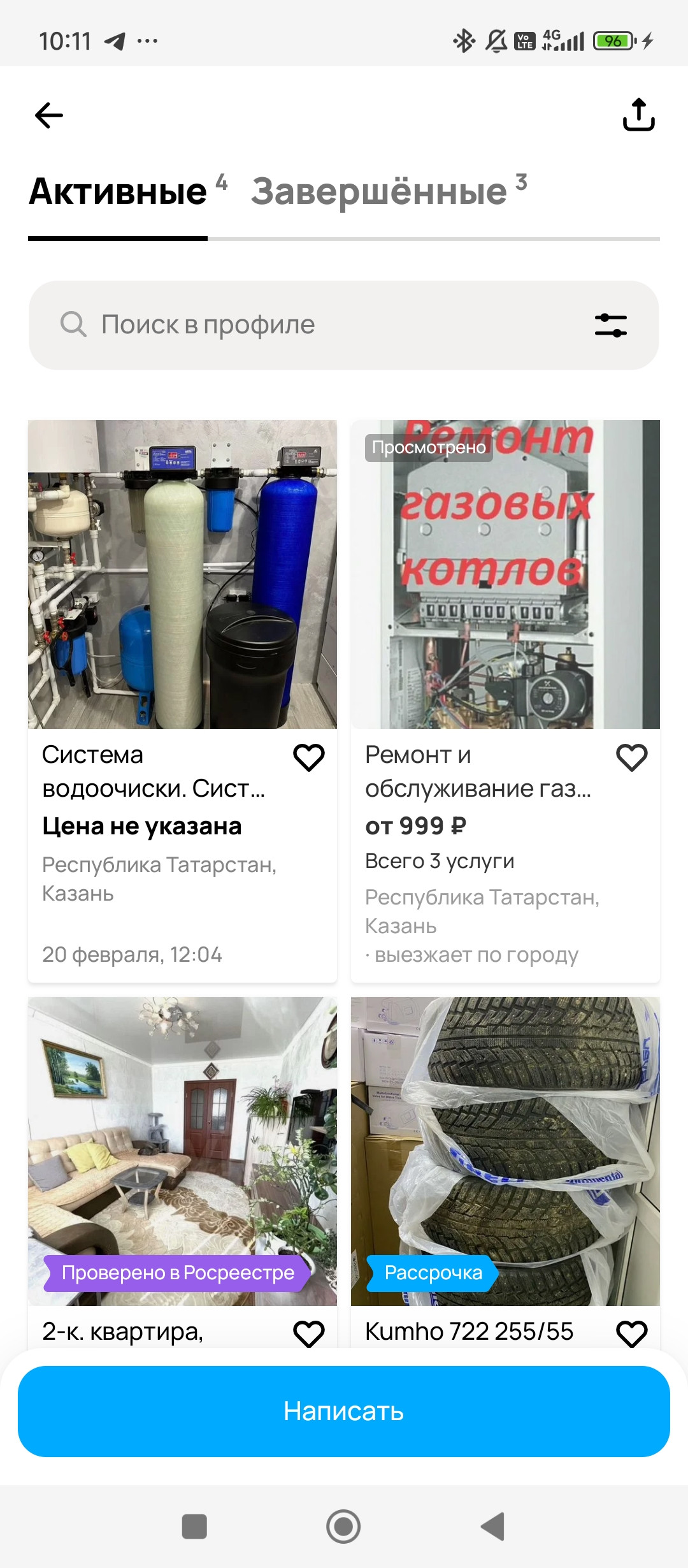
Task: Open the 2-к. квартира listing
Action: (x=182, y=1151)
